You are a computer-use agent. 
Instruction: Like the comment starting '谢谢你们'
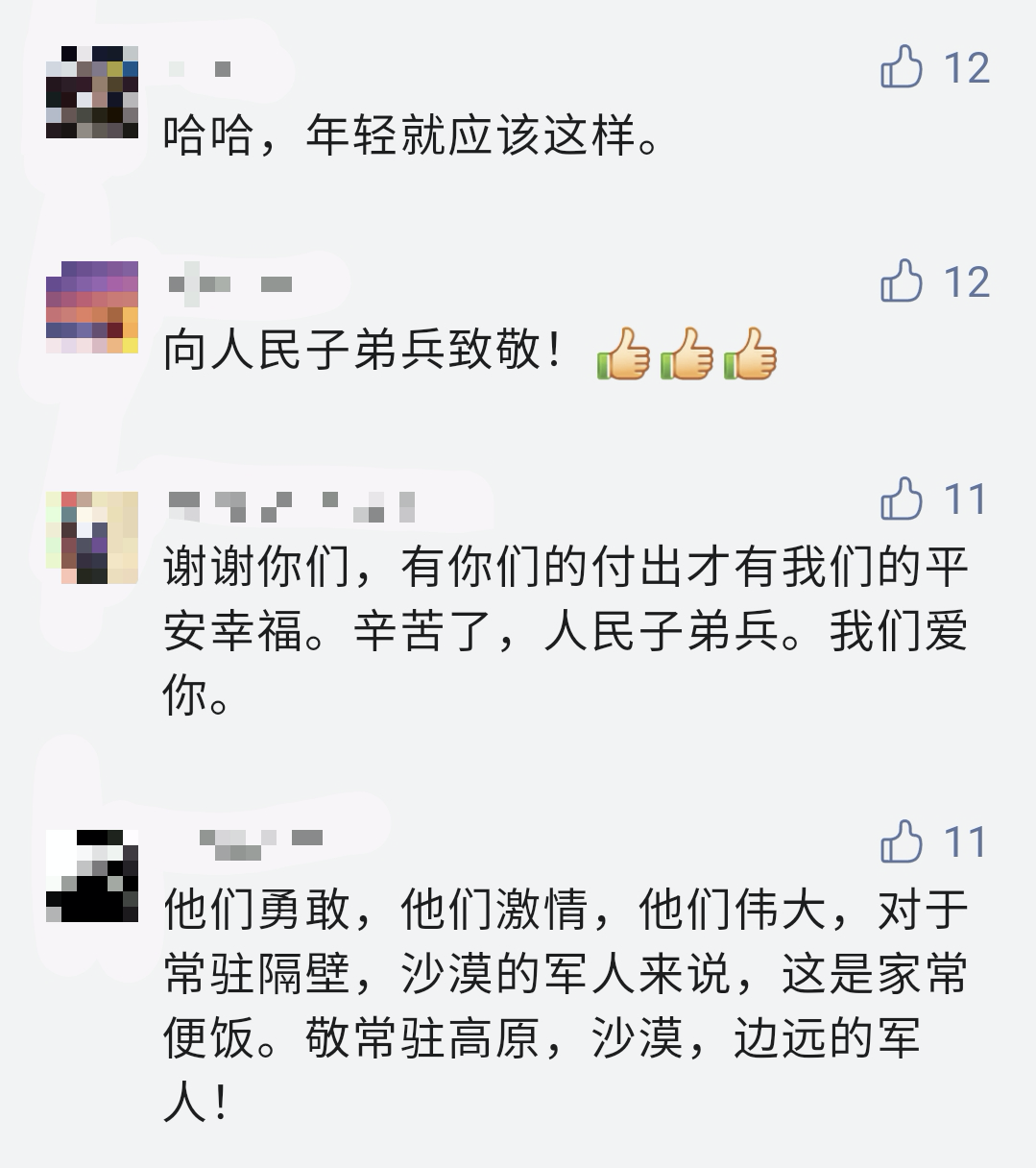[902, 499]
